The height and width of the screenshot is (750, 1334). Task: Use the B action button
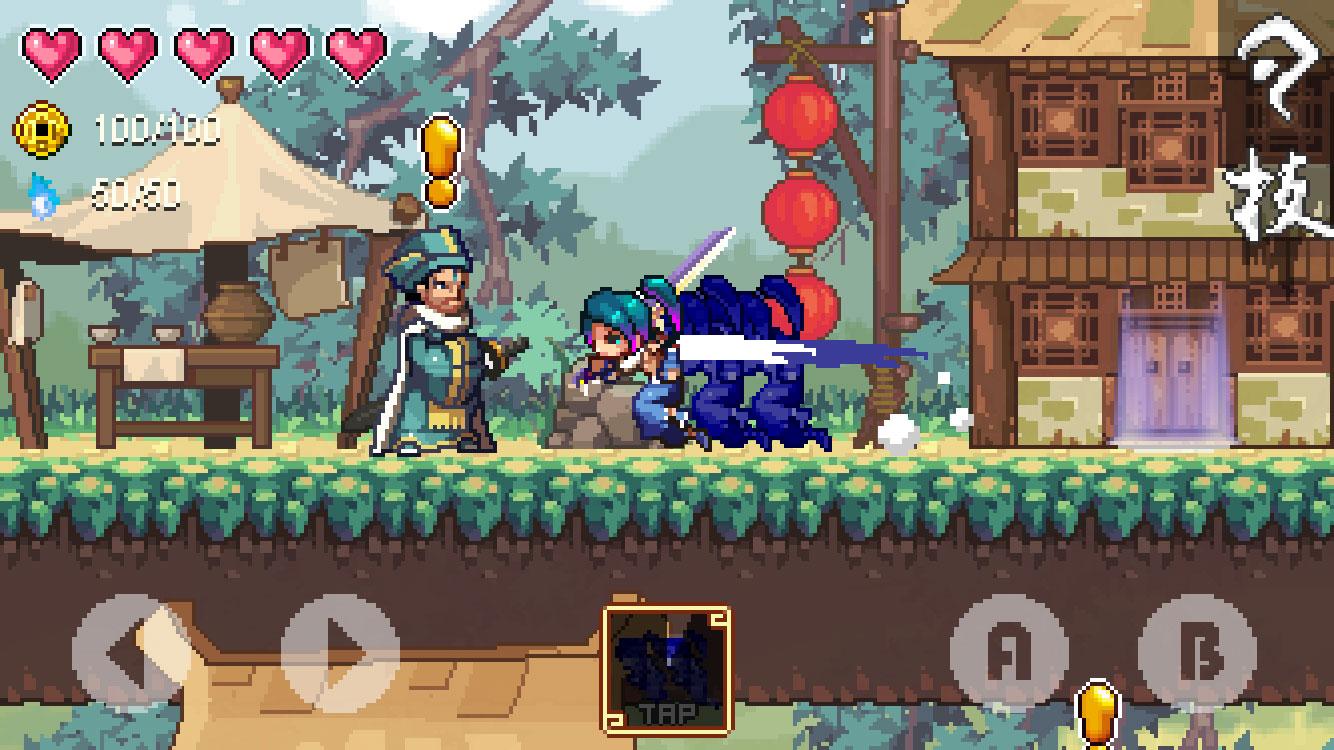[x=1198, y=654]
